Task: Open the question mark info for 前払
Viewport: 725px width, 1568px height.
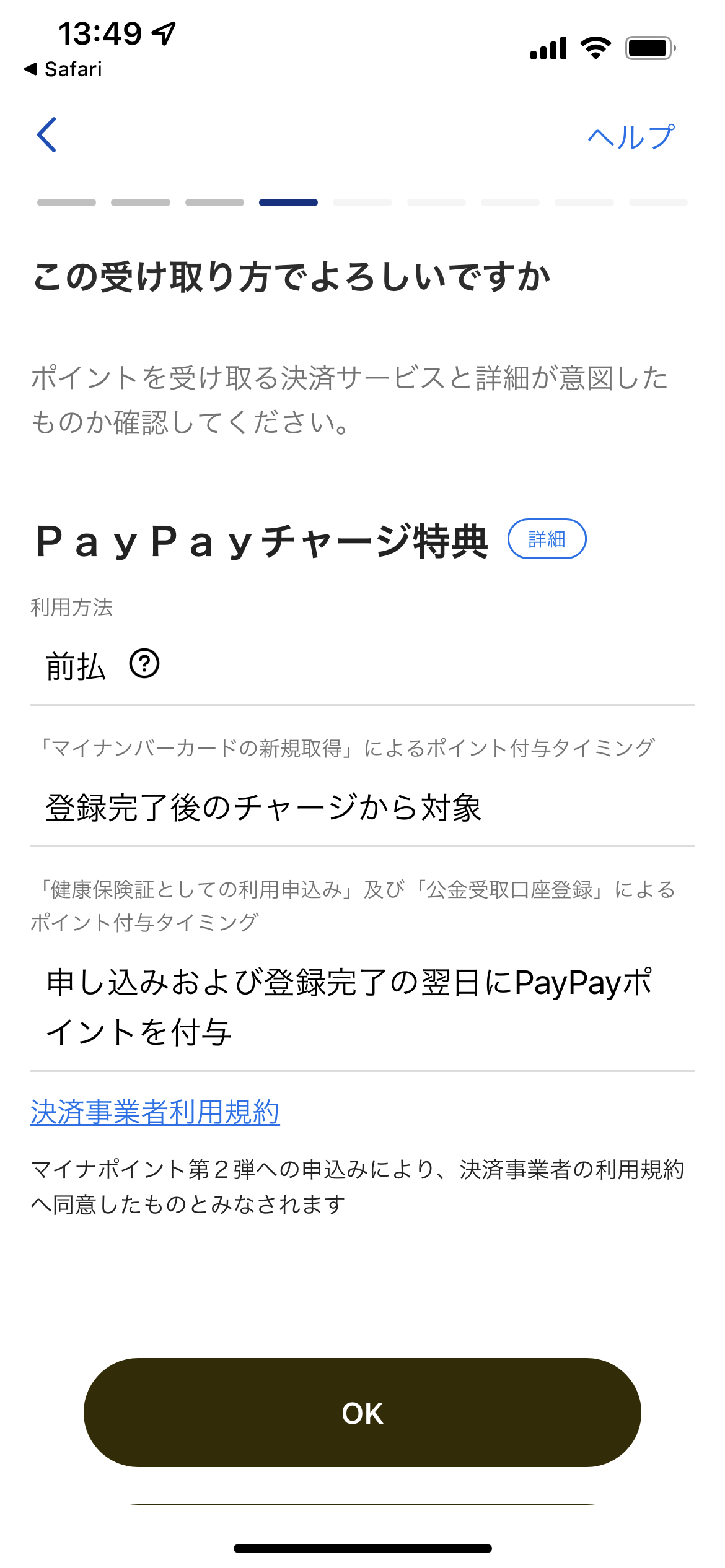Action: pyautogui.click(x=144, y=664)
